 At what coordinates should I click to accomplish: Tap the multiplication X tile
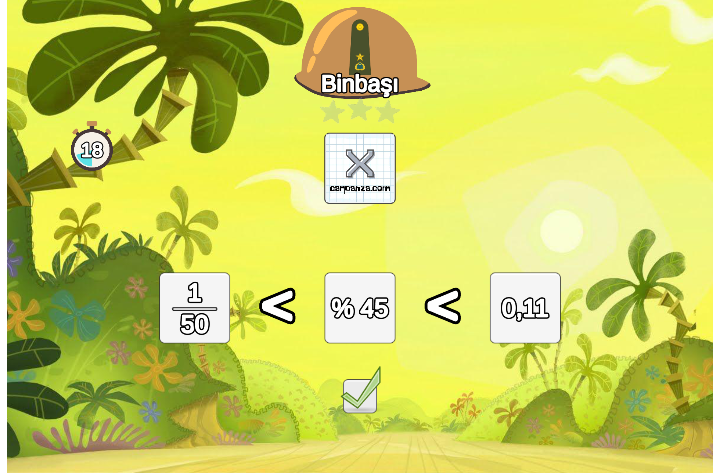tap(360, 168)
